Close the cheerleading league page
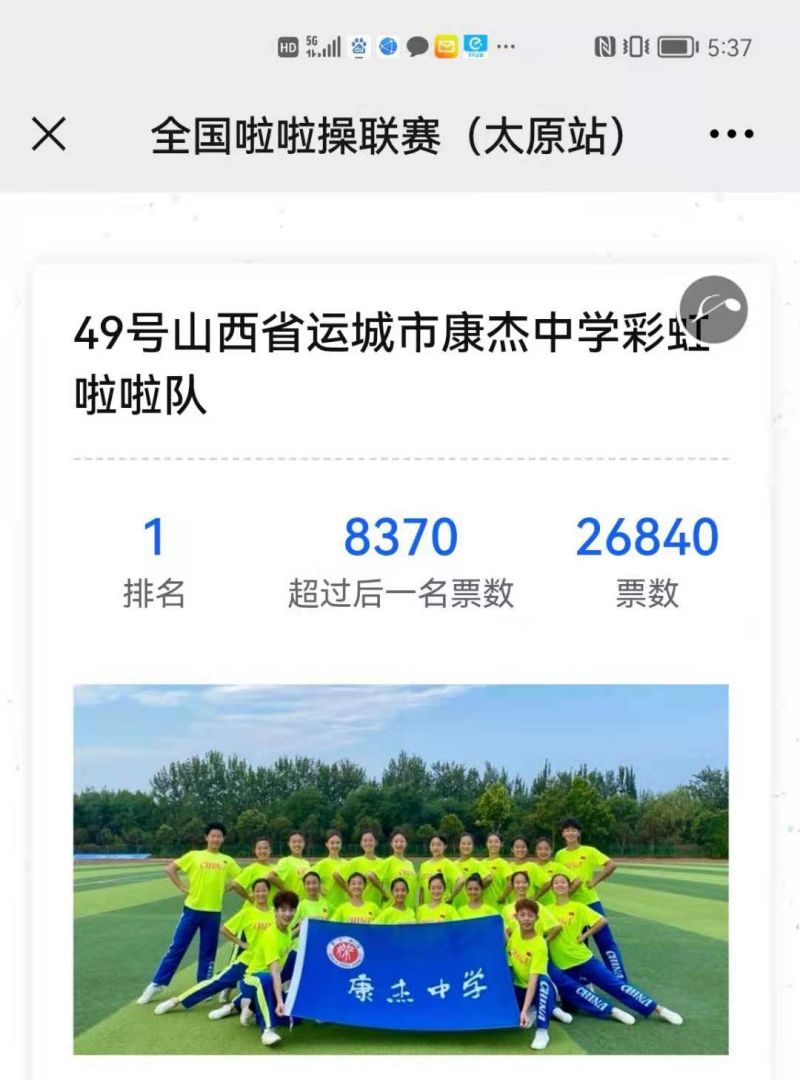This screenshot has height=1080, width=800. 49,134
